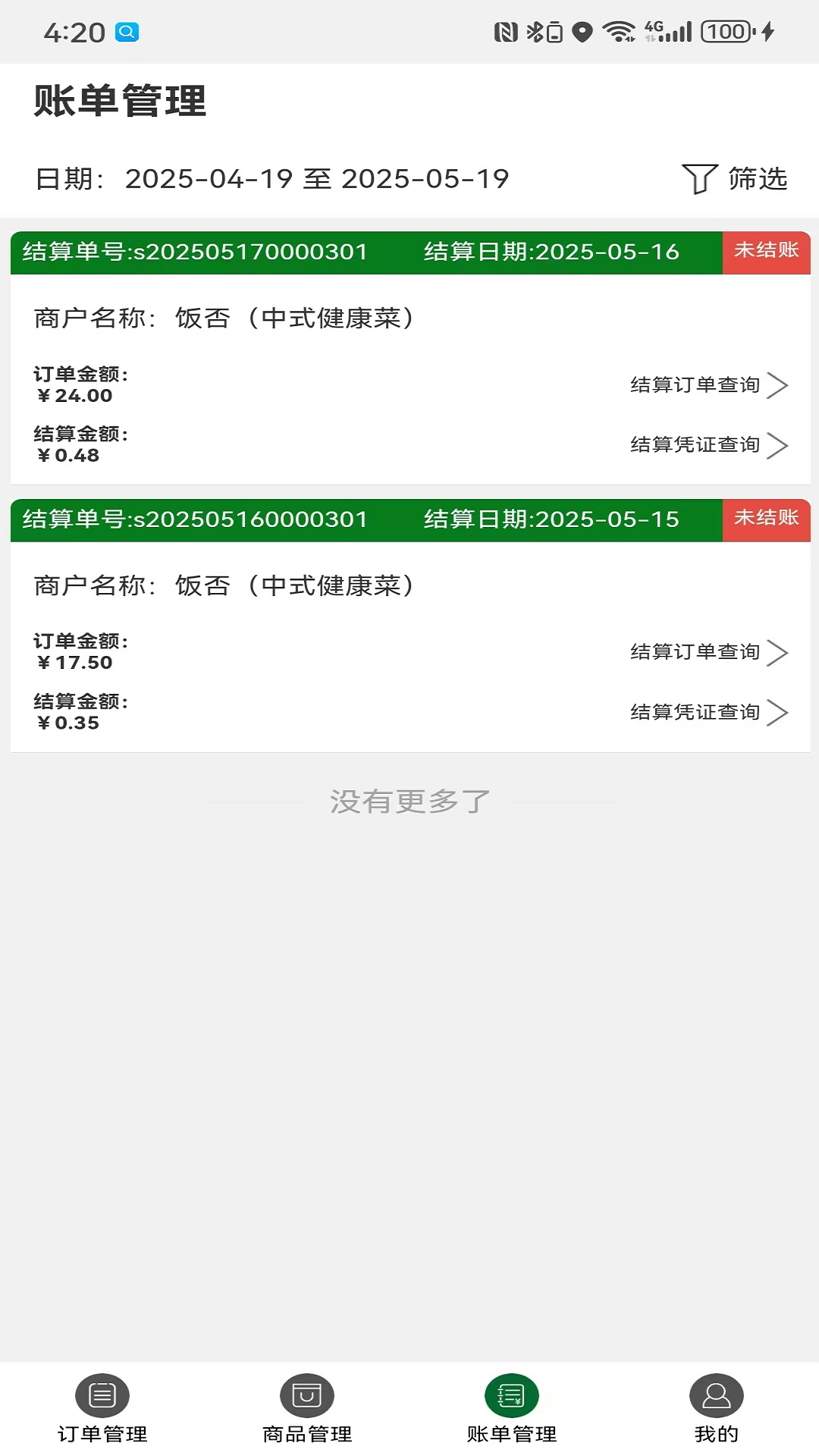The height and width of the screenshot is (1456, 819).
Task: Open 结算凭证查询 chevron on the ¥17.50 bill
Action: coord(709,712)
